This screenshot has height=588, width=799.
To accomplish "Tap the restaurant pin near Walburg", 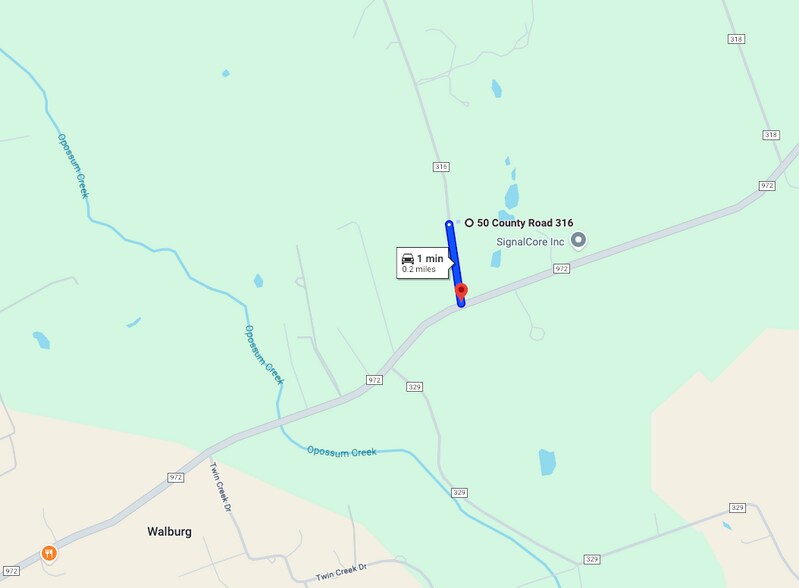I will point(48,552).
